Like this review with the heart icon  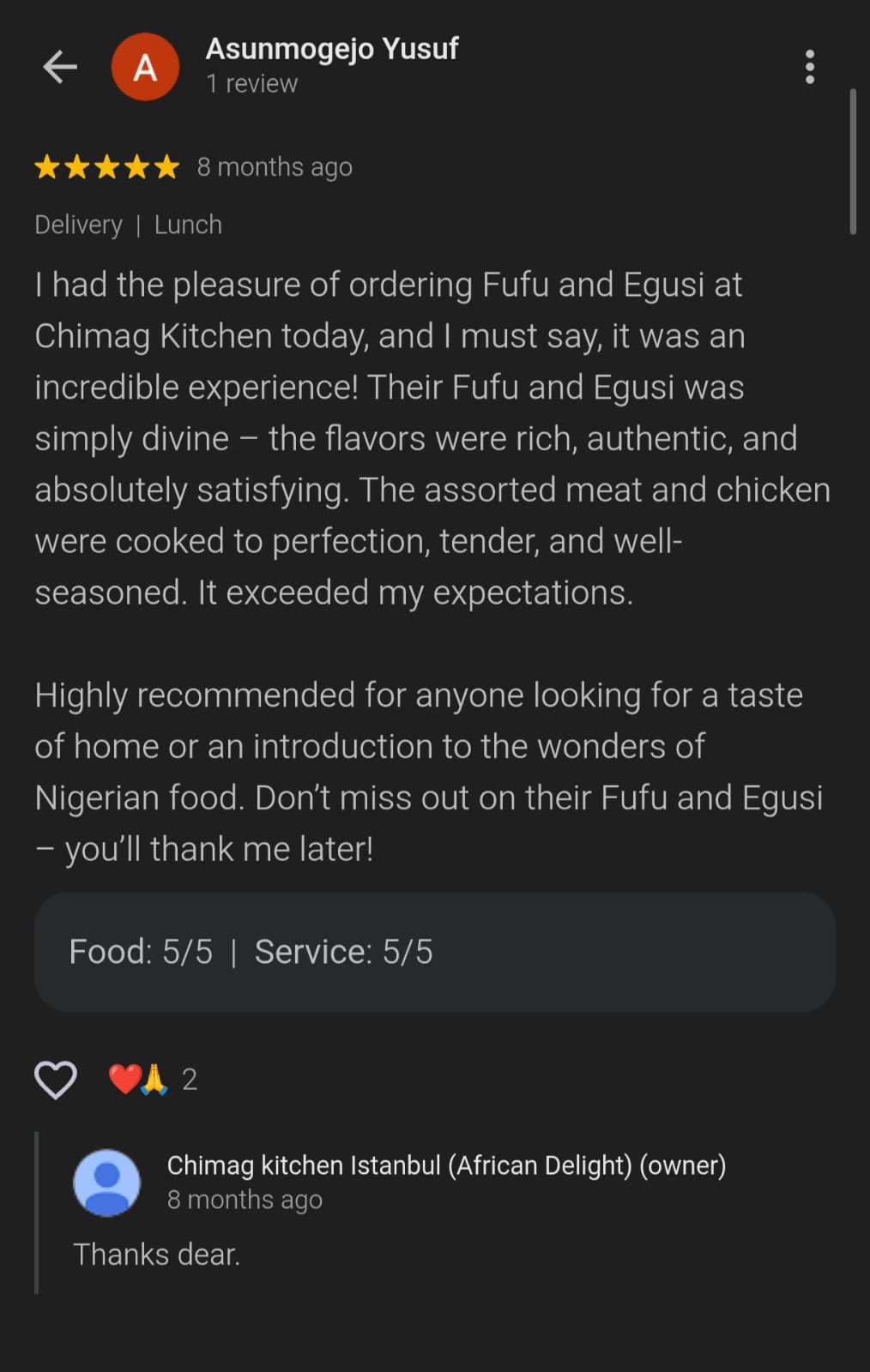(x=56, y=1080)
